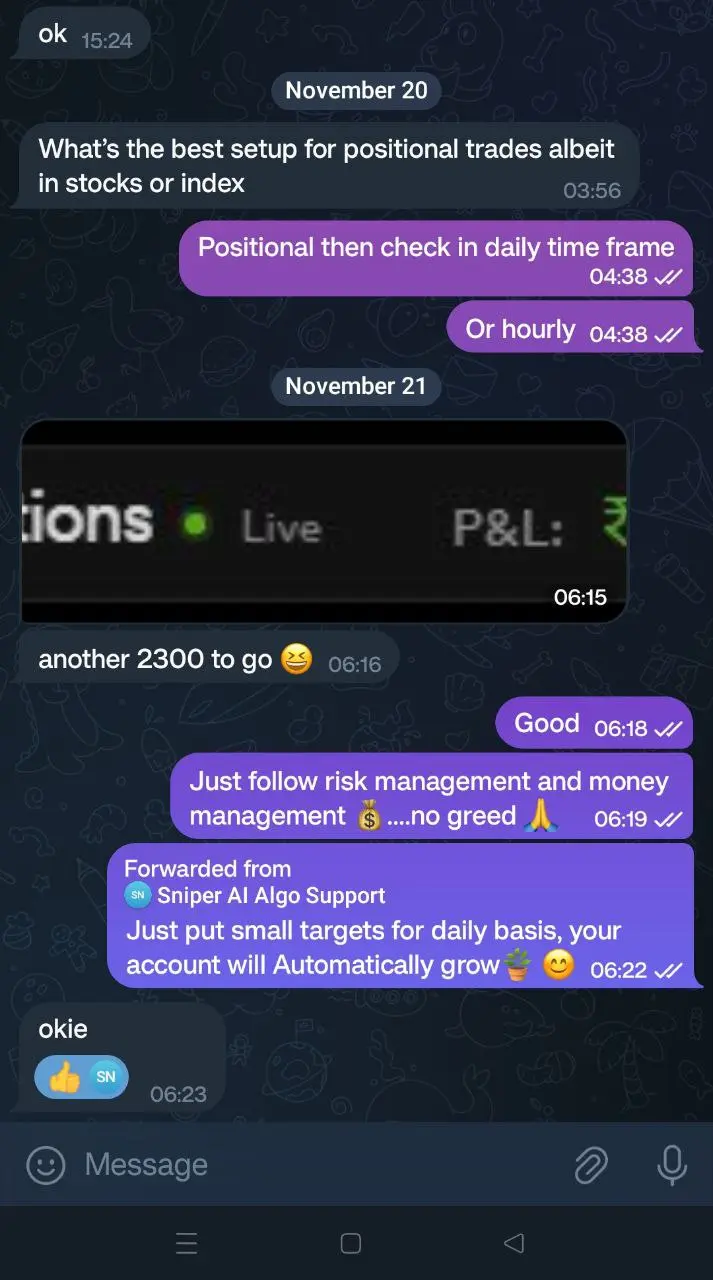
Task: Open the emoji picker
Action: point(45,1165)
